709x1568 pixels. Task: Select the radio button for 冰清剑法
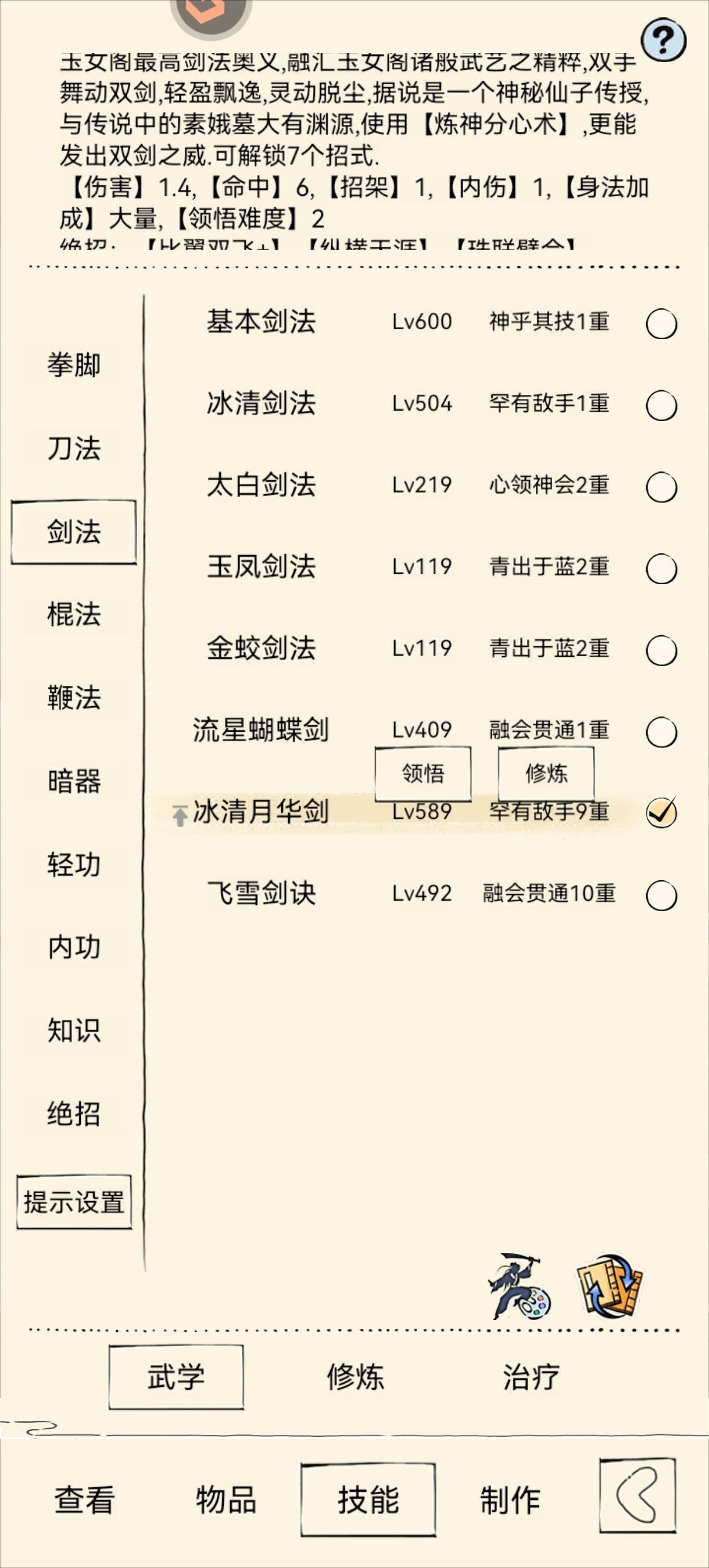[x=661, y=405]
